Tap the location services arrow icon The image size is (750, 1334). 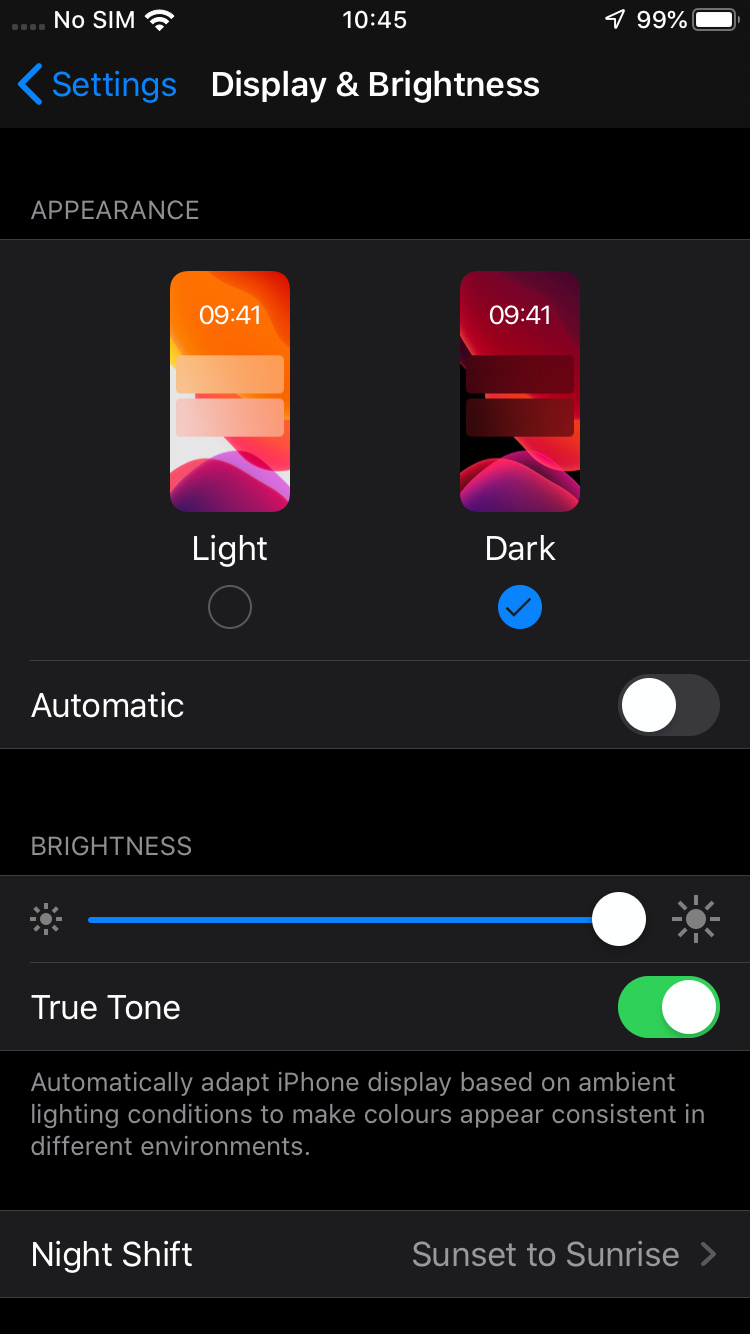point(613,18)
